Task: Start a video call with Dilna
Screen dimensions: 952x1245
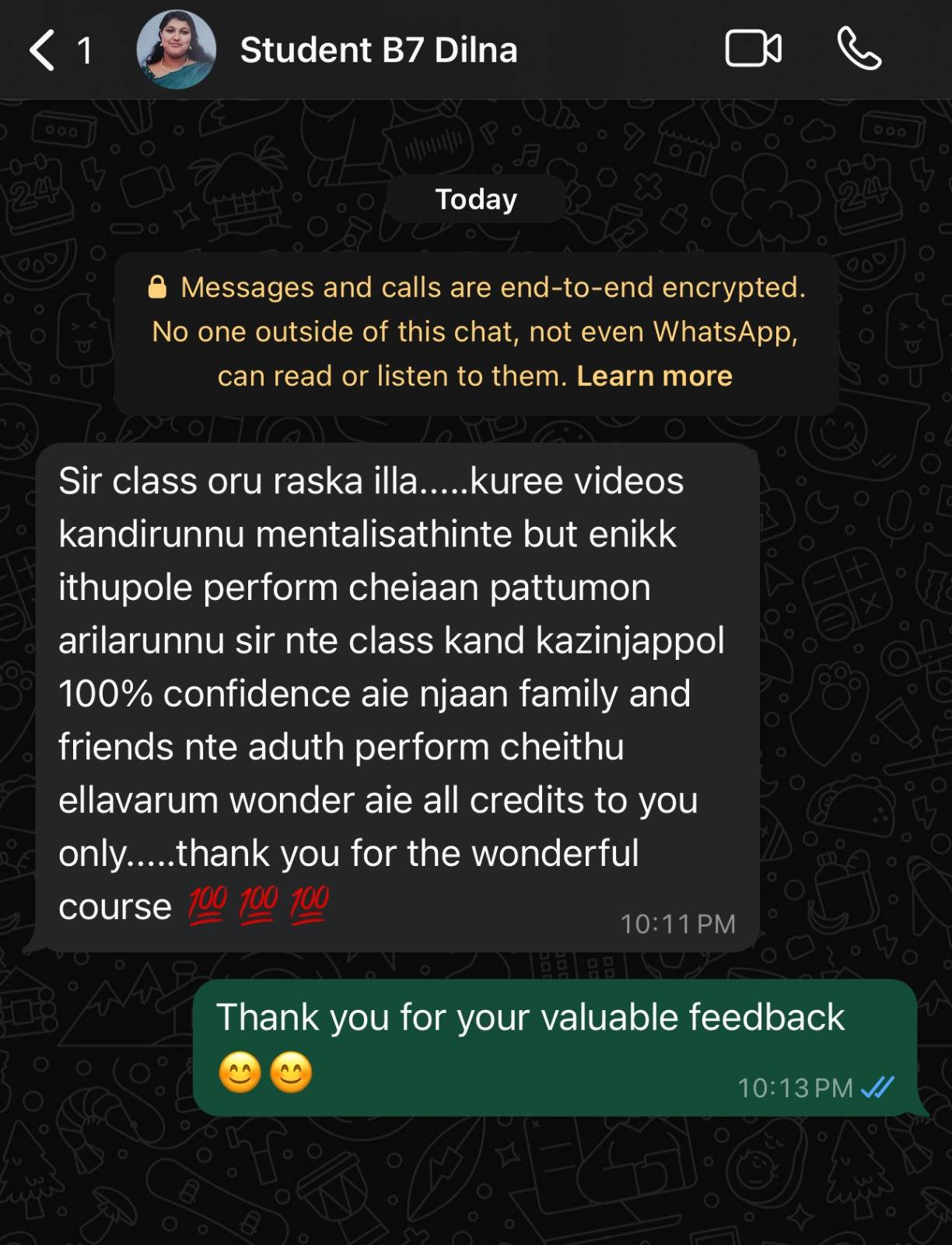Action: (x=753, y=49)
